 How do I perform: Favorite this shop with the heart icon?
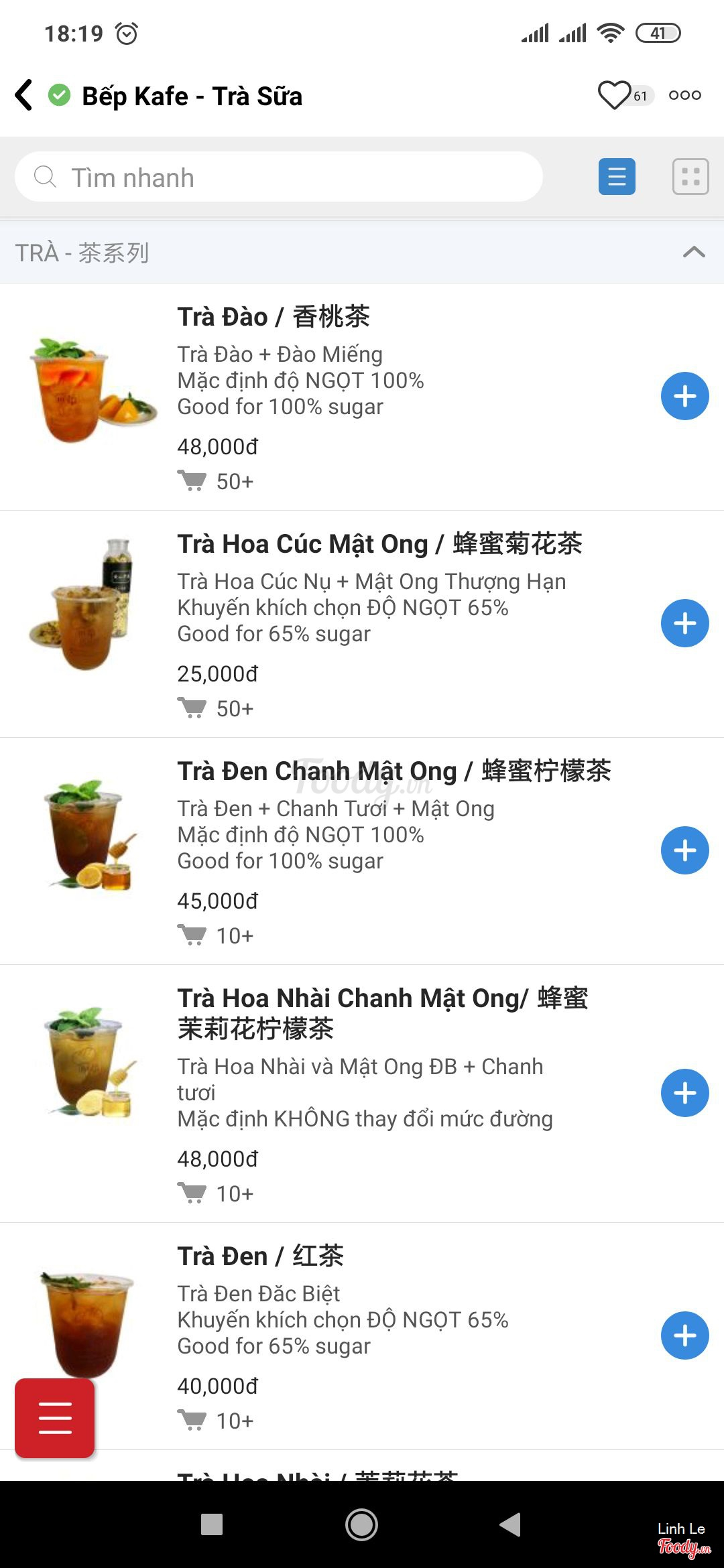614,95
